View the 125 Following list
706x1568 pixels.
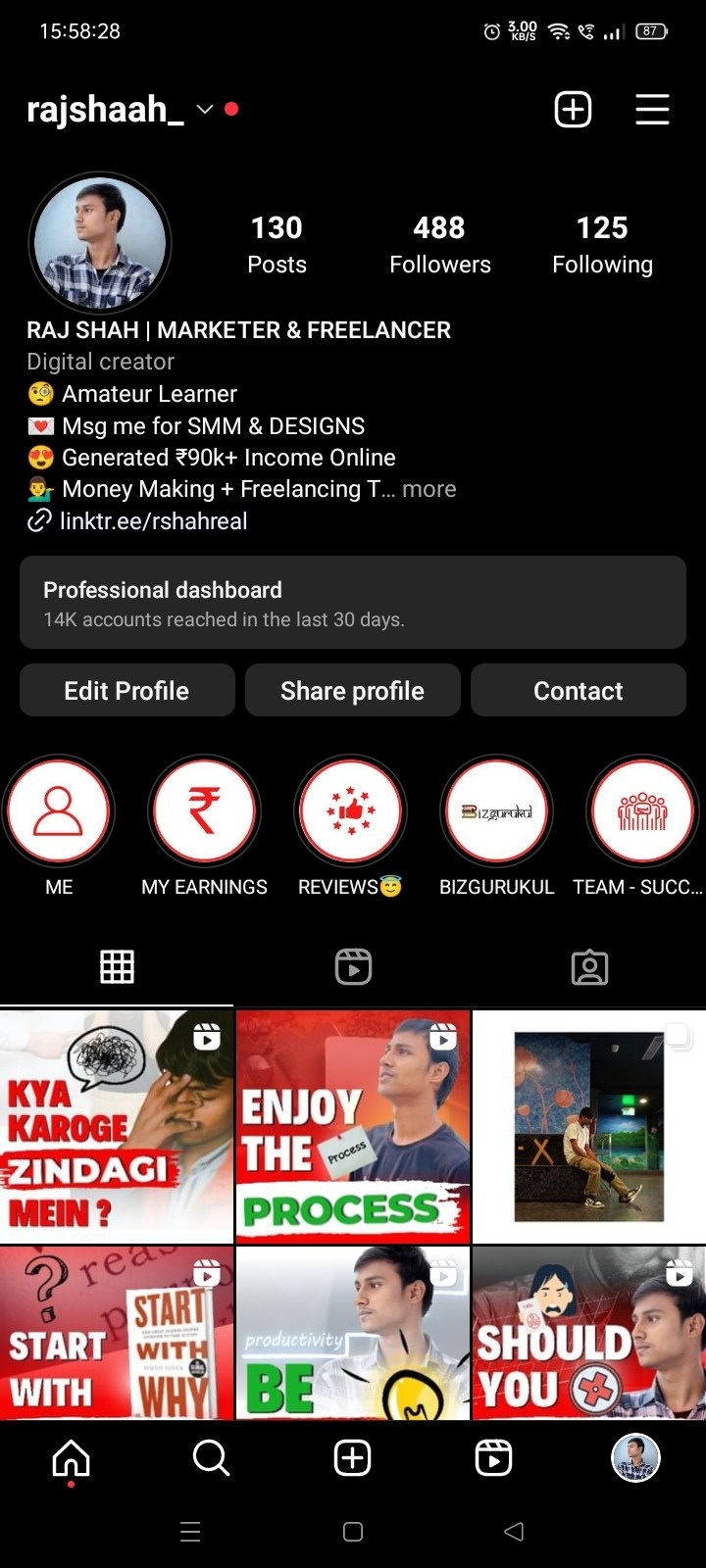click(x=602, y=244)
